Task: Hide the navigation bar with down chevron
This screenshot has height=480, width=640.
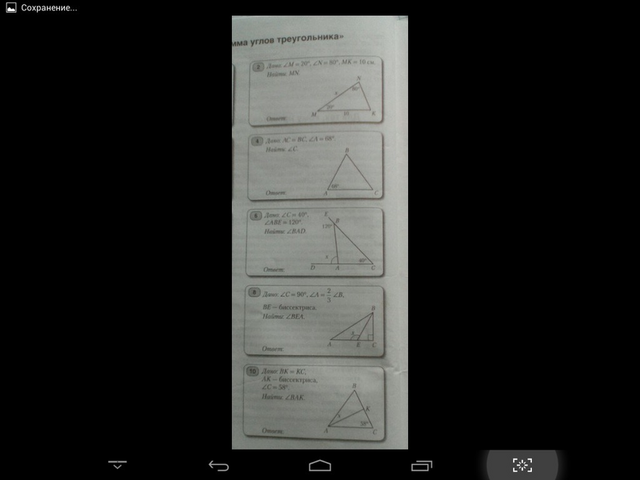Action: tap(117, 465)
